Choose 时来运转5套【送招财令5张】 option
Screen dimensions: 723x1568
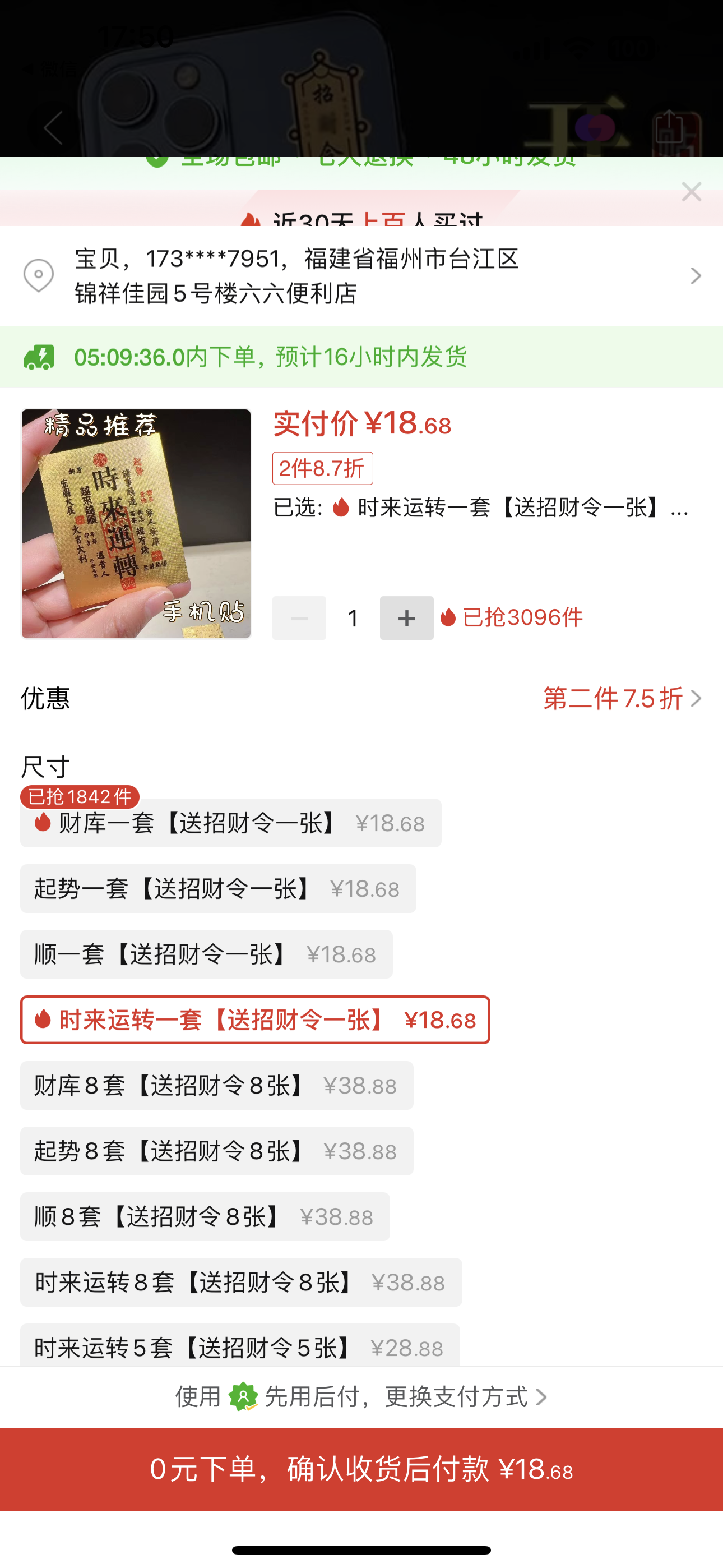240,1346
